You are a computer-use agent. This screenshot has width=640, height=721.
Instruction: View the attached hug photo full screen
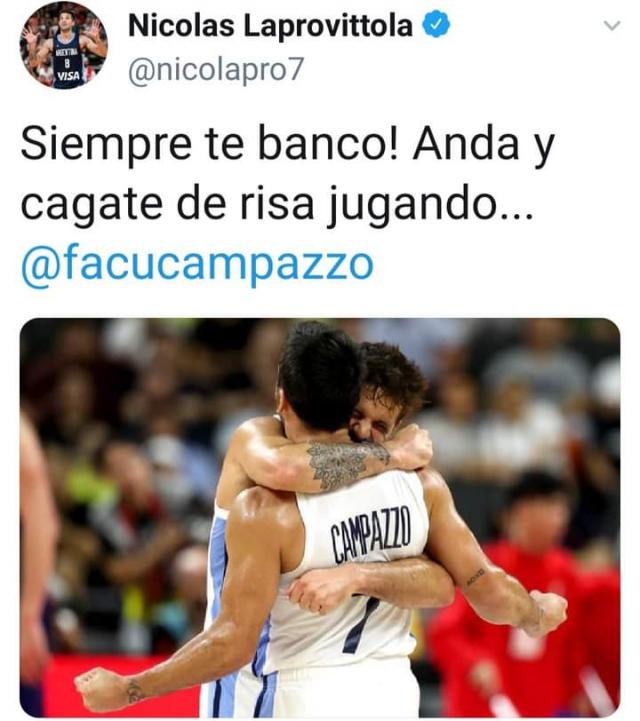(x=320, y=518)
